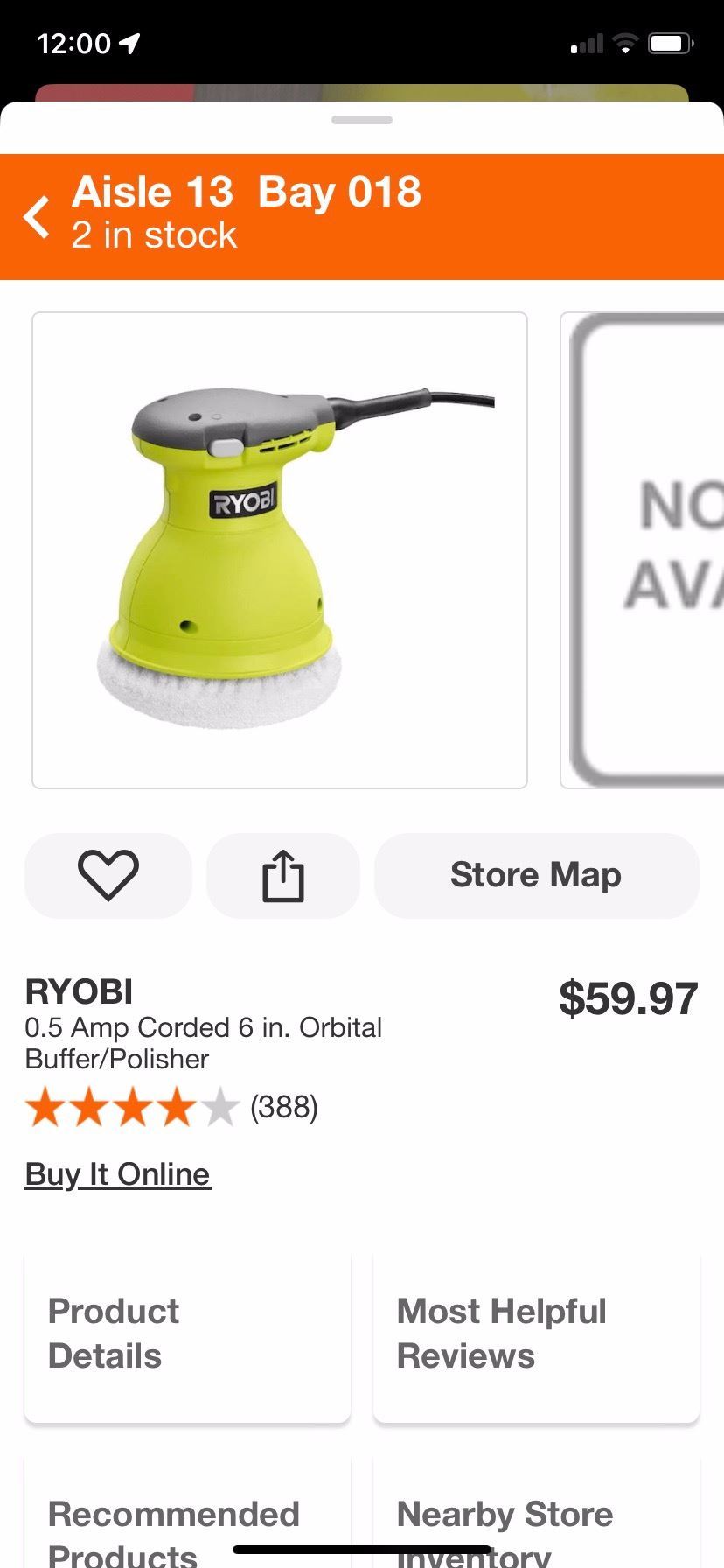Open the Ryobi buffer product image
This screenshot has width=724, height=1568.
pos(280,550)
